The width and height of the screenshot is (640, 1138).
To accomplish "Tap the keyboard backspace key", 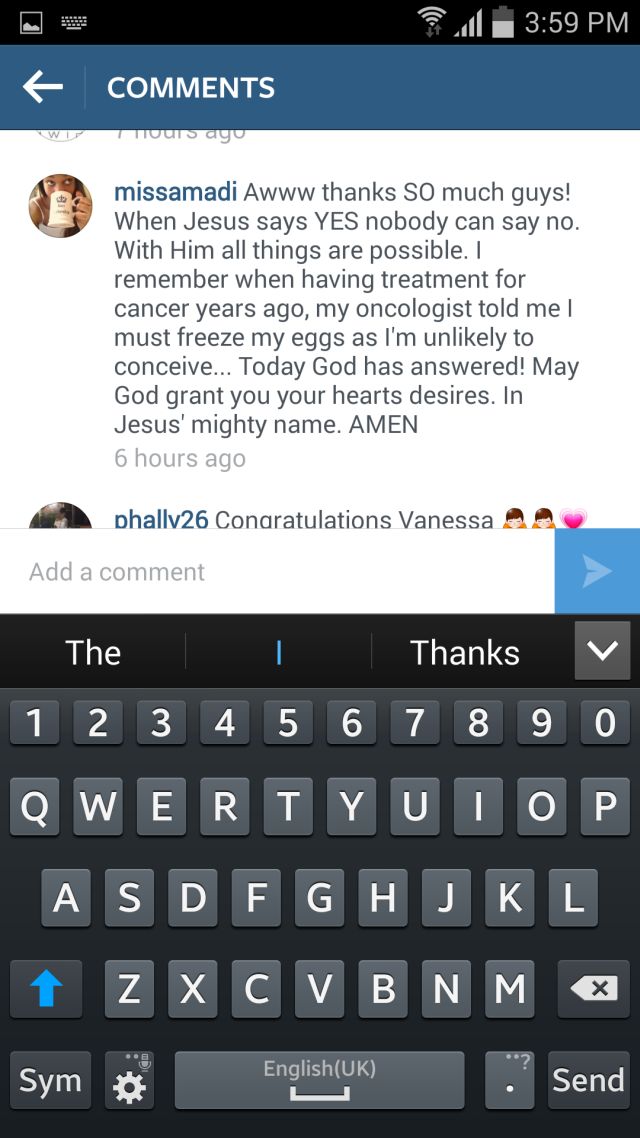I will click(x=593, y=989).
